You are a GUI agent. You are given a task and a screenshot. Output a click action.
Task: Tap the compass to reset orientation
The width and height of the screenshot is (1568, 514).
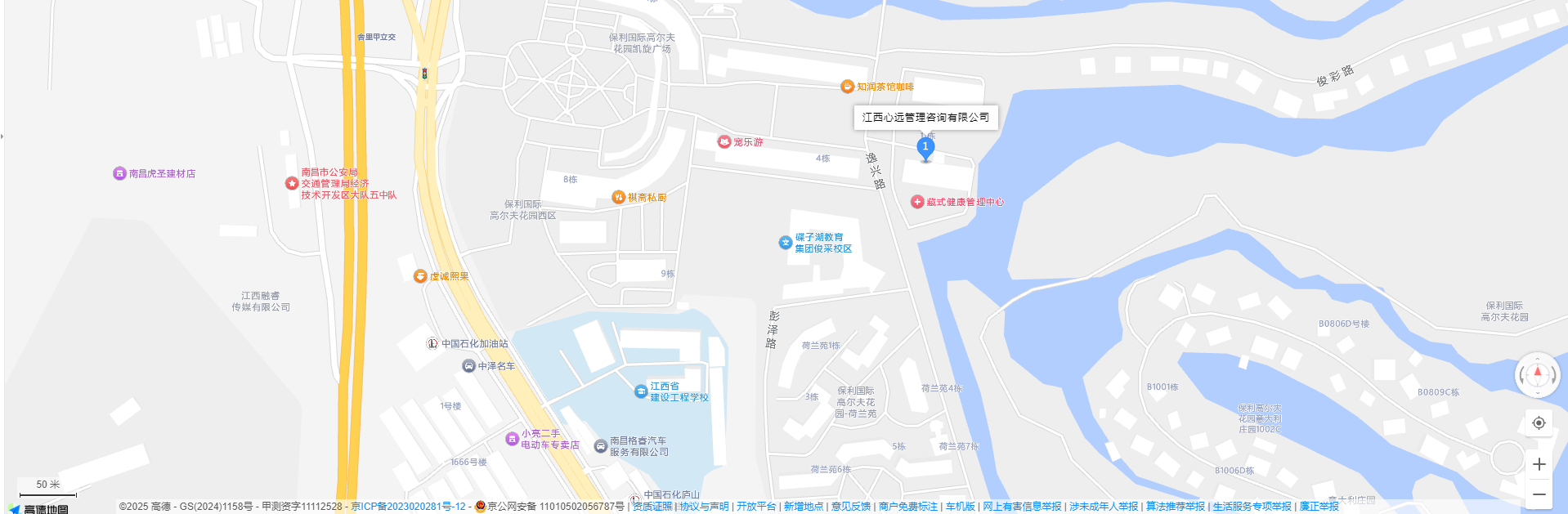click(x=1538, y=375)
